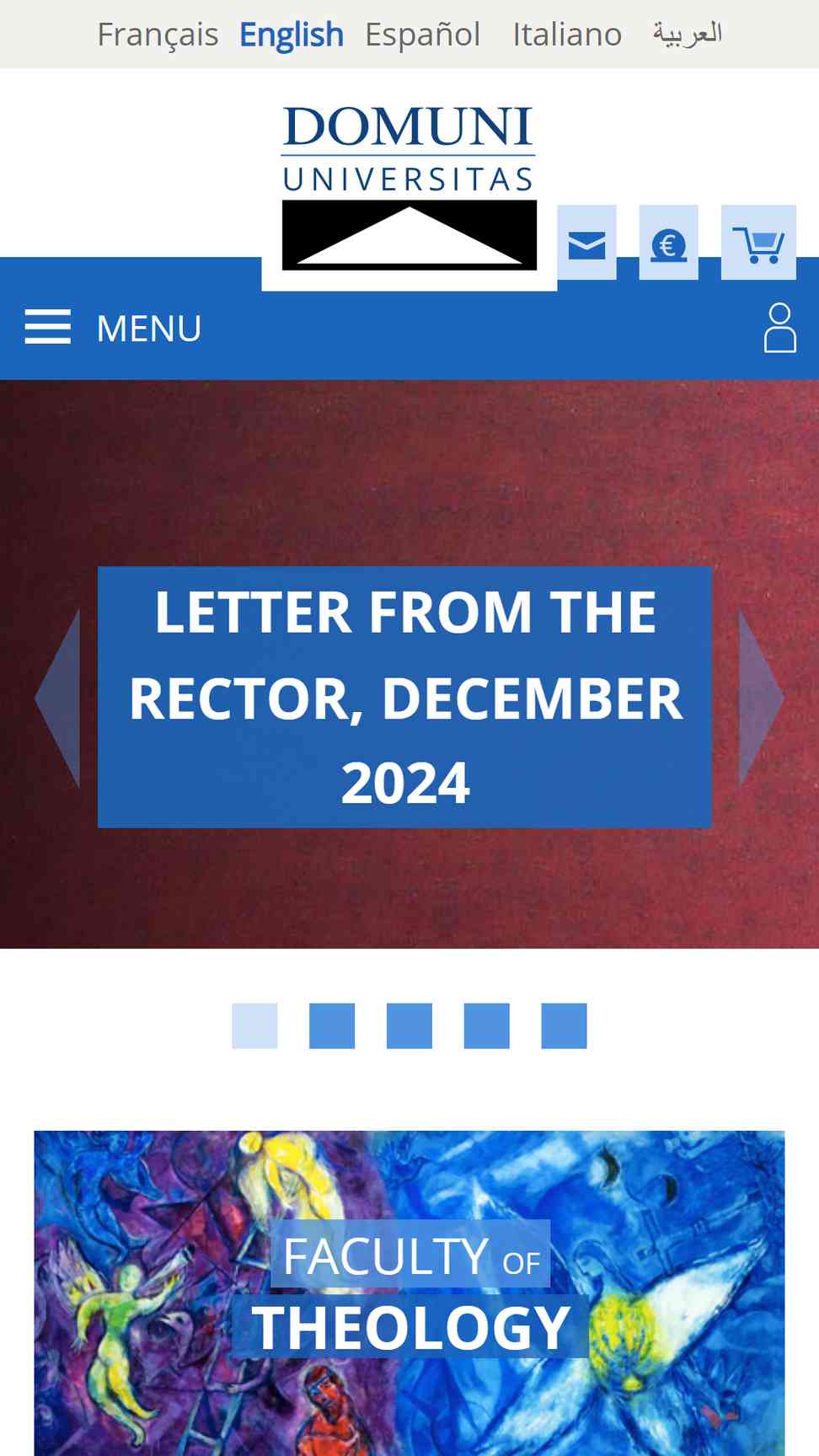Go to next slide with right arrow
Screen dimensions: 819x1456
click(x=762, y=698)
